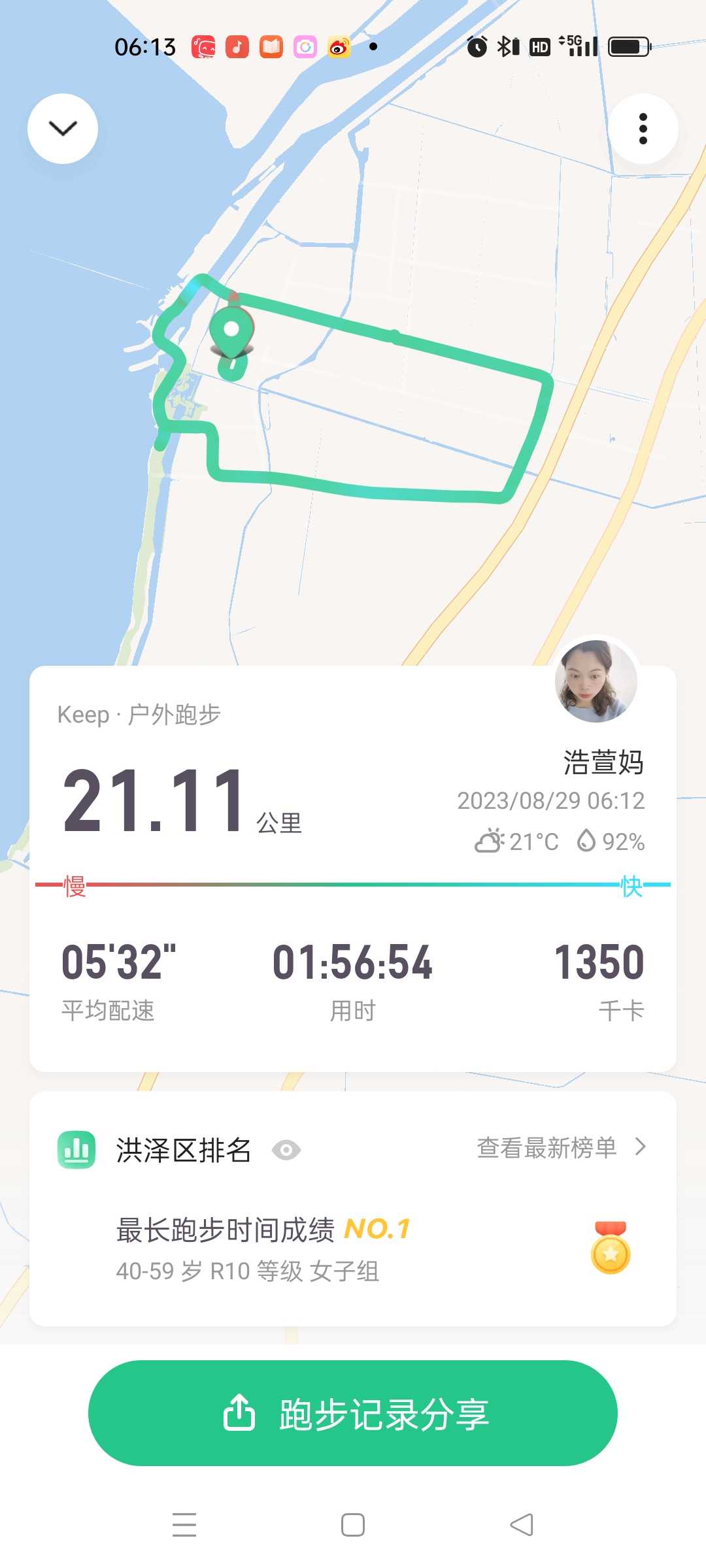Open recent apps from the navigation bar

click(x=184, y=1525)
